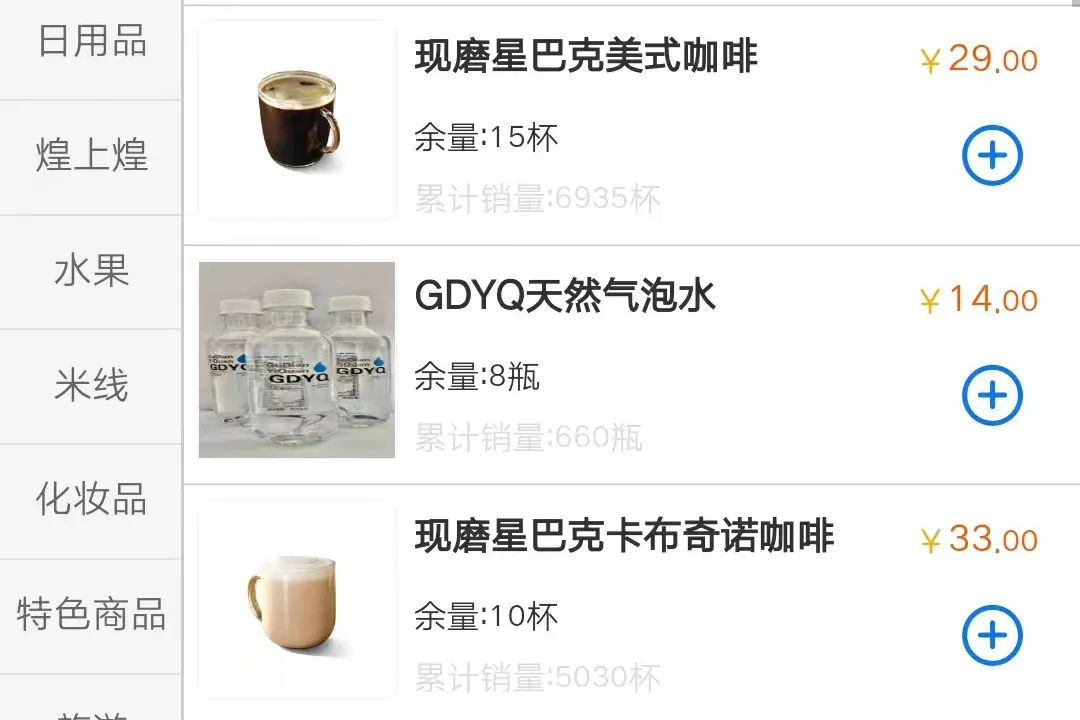
Task: Add 现磨星巴克美式咖啡 to cart
Action: tap(992, 155)
